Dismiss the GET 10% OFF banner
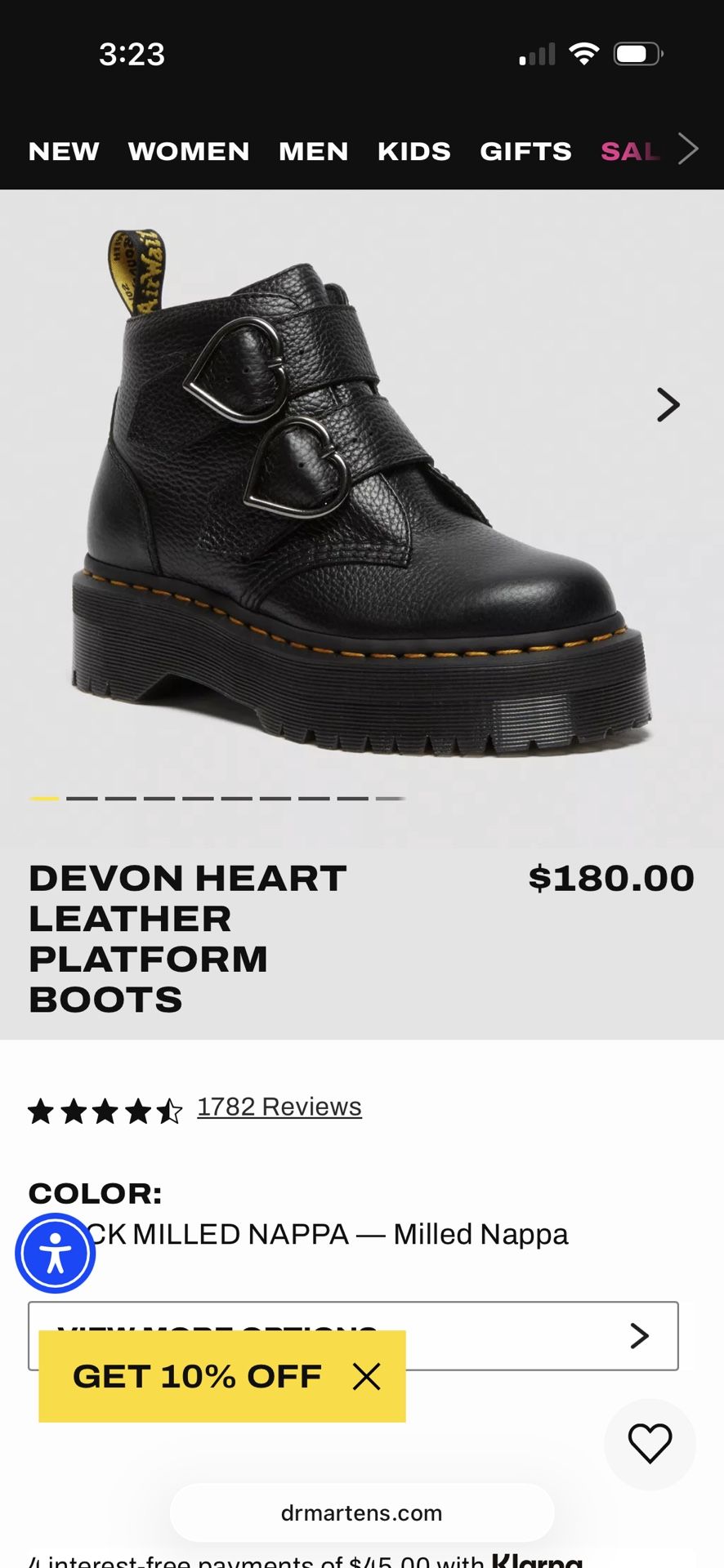The width and height of the screenshot is (724, 1568). [x=365, y=1376]
